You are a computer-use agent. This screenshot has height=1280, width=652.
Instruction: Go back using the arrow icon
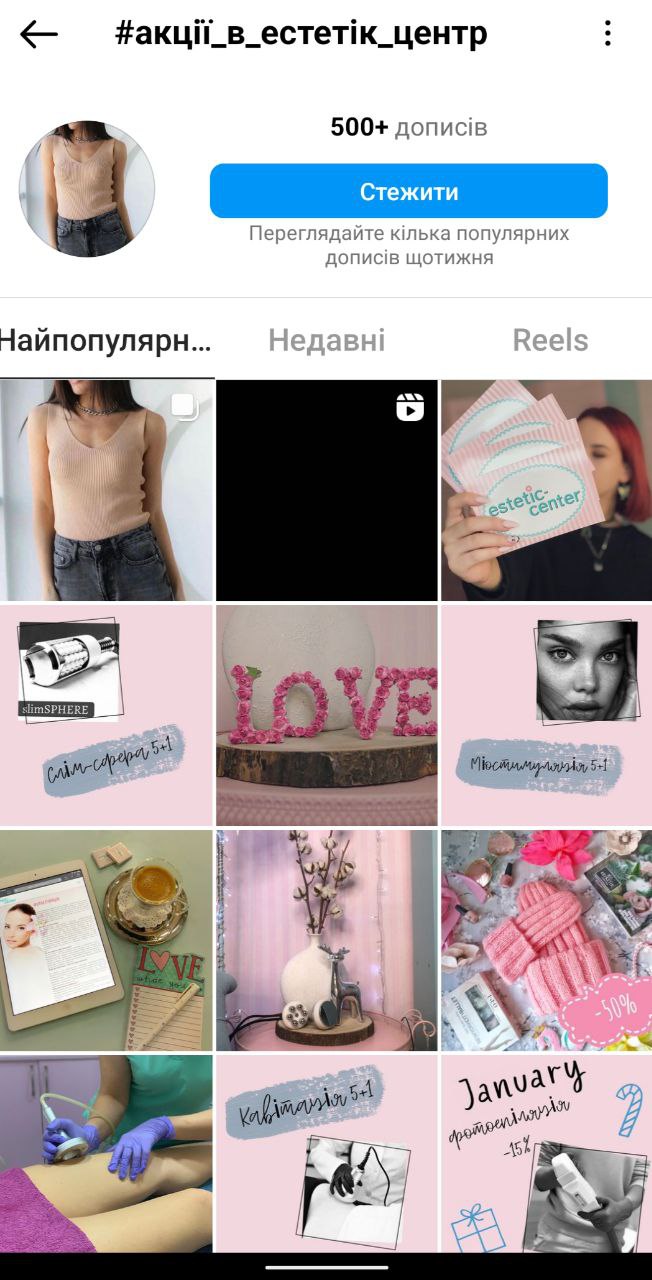(x=39, y=35)
